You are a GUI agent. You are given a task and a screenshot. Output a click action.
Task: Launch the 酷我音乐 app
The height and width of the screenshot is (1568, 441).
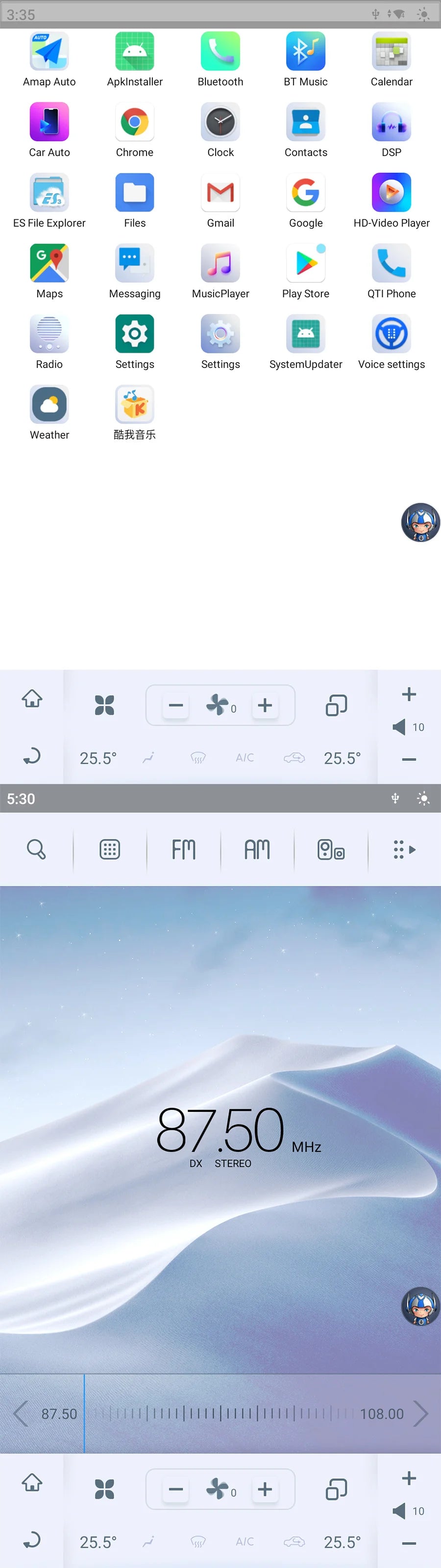tap(135, 405)
